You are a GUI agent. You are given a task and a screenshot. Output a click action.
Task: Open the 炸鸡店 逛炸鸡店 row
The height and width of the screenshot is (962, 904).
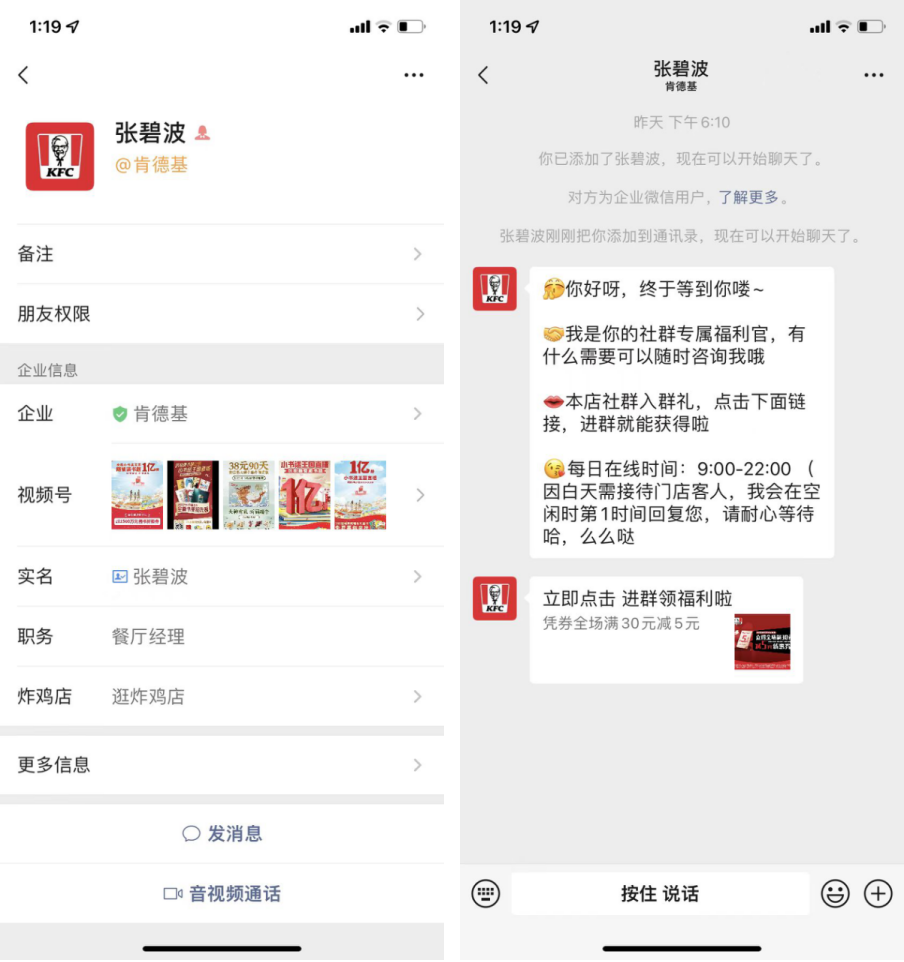pyautogui.click(x=221, y=697)
